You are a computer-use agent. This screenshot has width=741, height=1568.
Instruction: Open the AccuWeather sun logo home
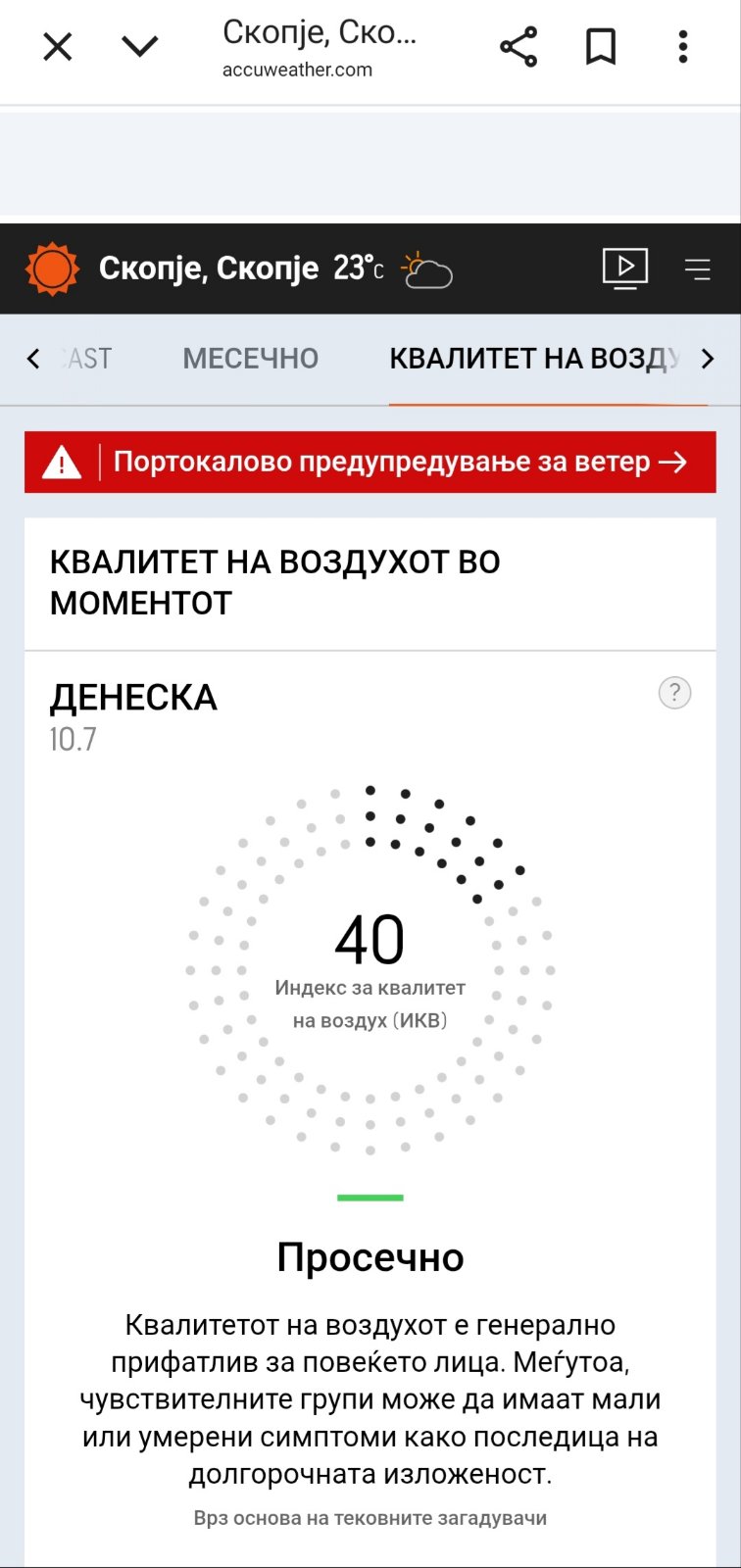pyautogui.click(x=53, y=269)
